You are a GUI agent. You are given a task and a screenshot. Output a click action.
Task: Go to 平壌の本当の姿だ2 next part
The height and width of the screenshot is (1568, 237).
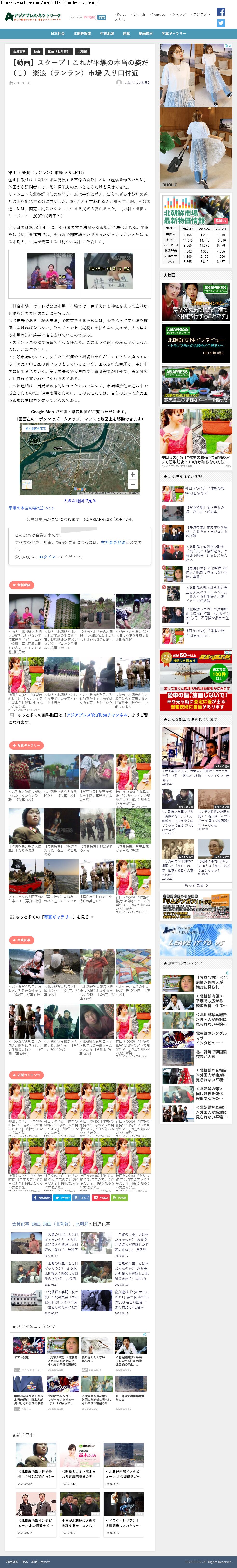click(x=31, y=508)
